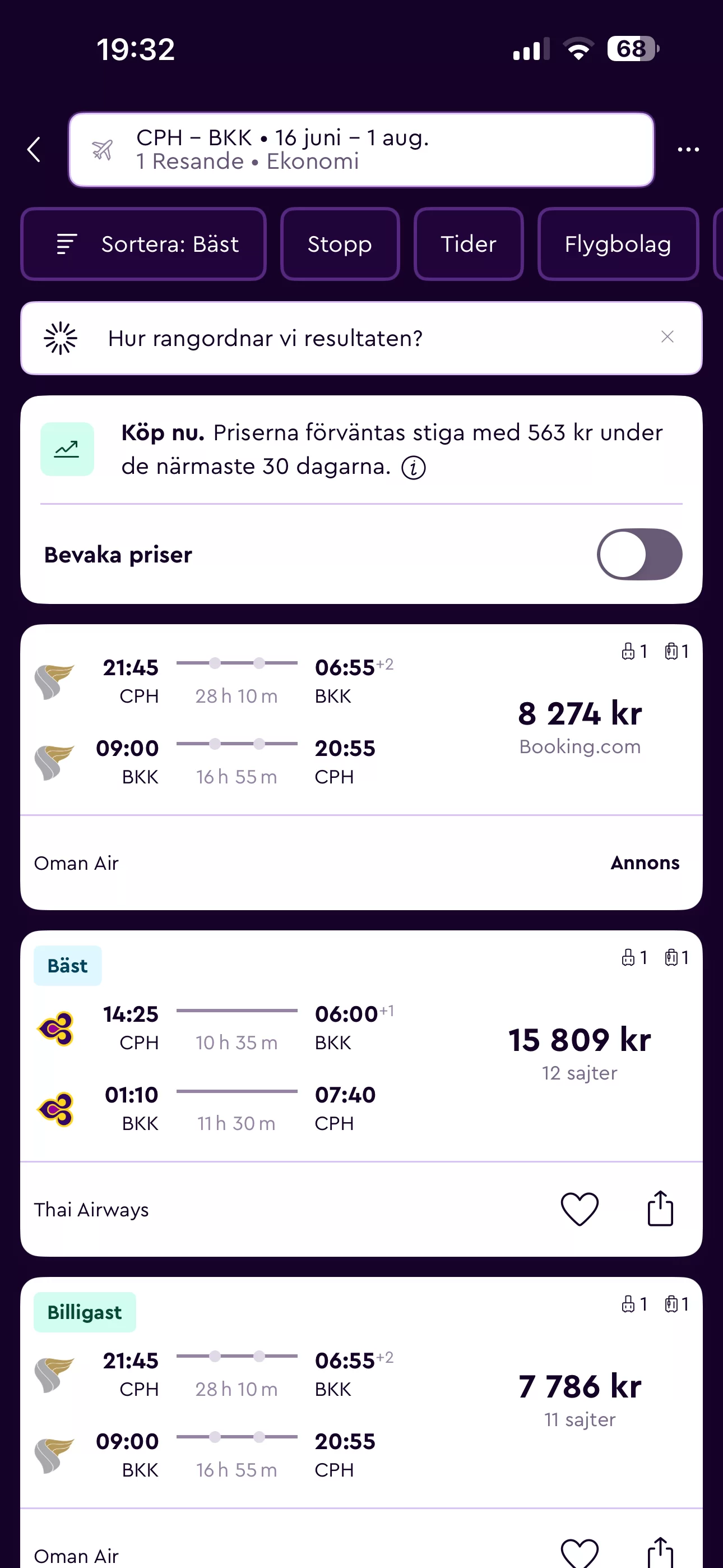
Task: Save the Billigast Oman Air flight with heart
Action: pos(580,1552)
